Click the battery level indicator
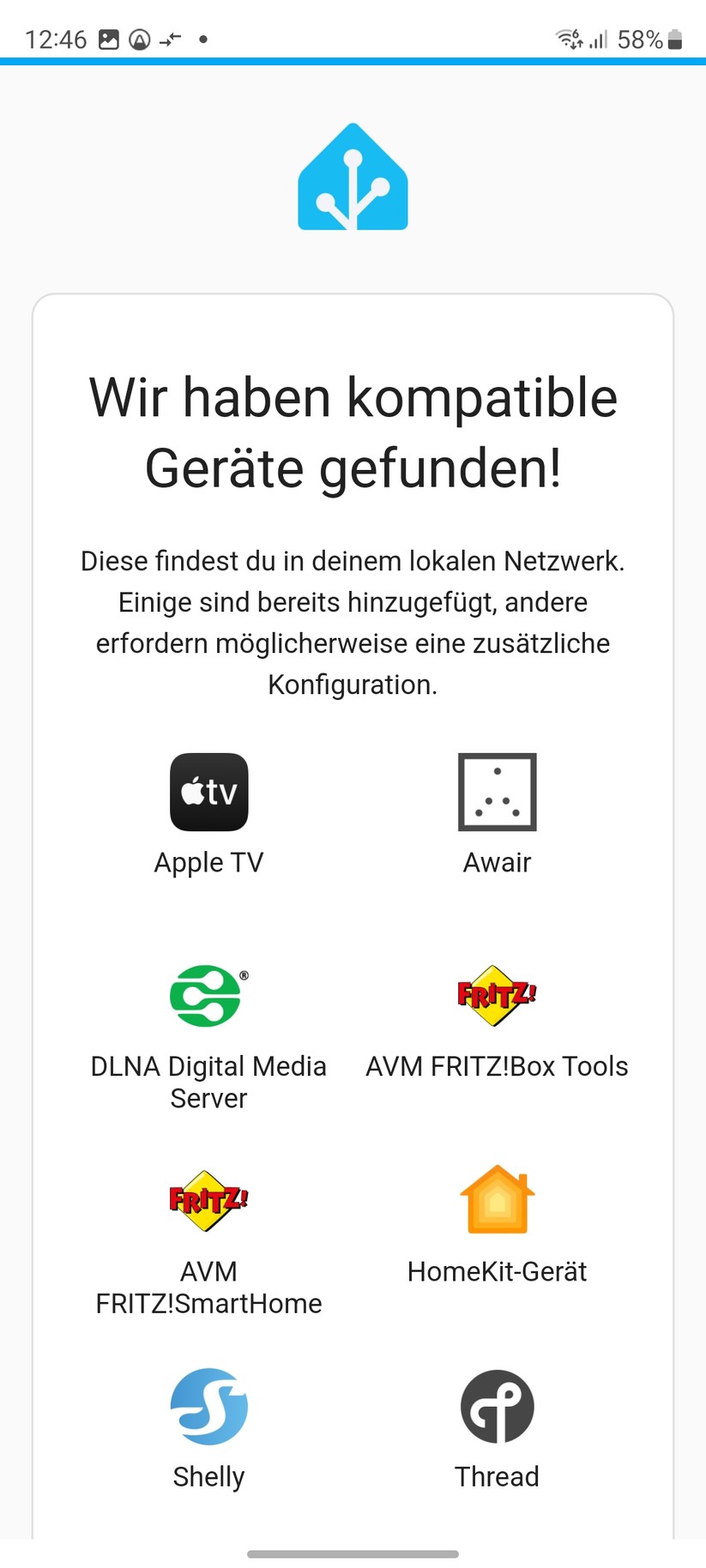Screen dimensions: 706x1568 [673, 39]
